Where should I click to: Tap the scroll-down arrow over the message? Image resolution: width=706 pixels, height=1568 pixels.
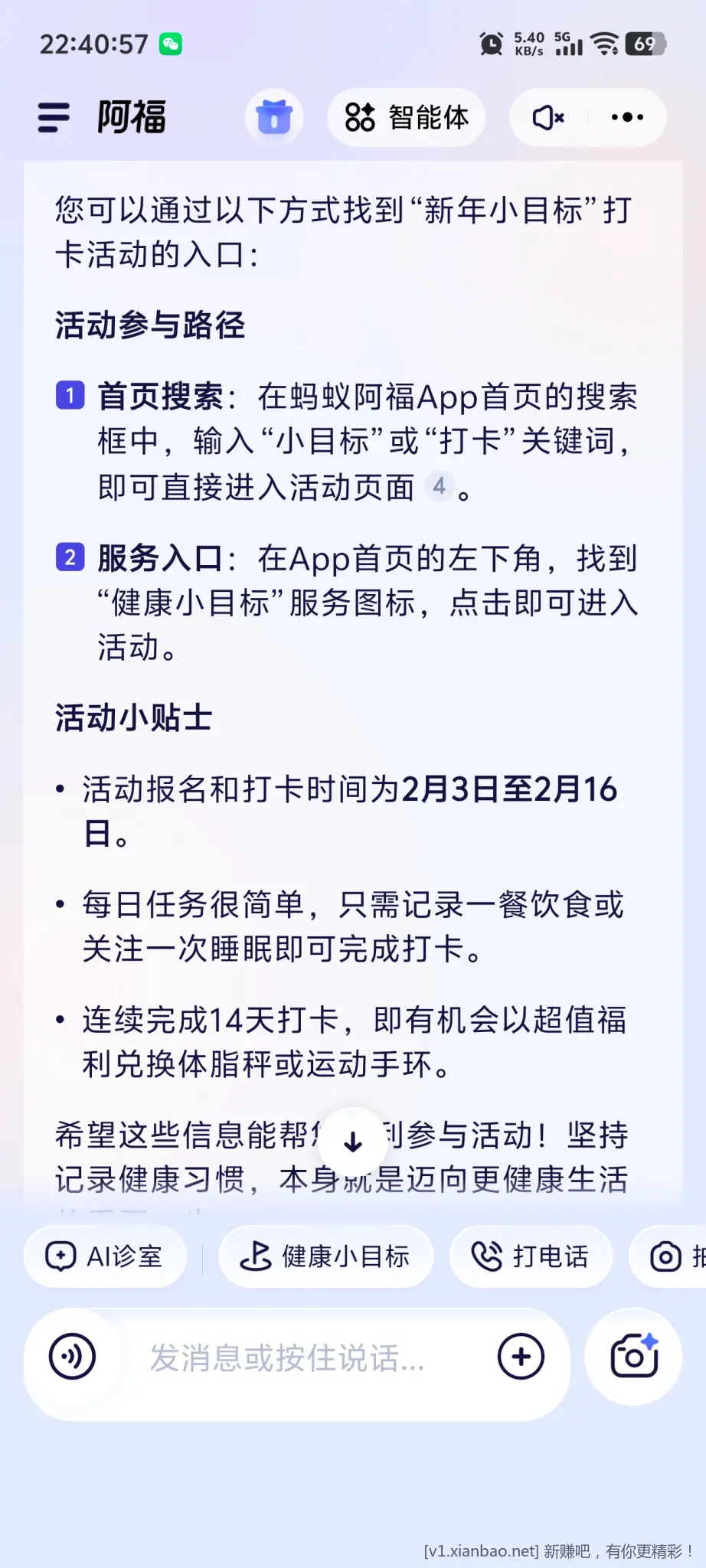coord(353,1142)
